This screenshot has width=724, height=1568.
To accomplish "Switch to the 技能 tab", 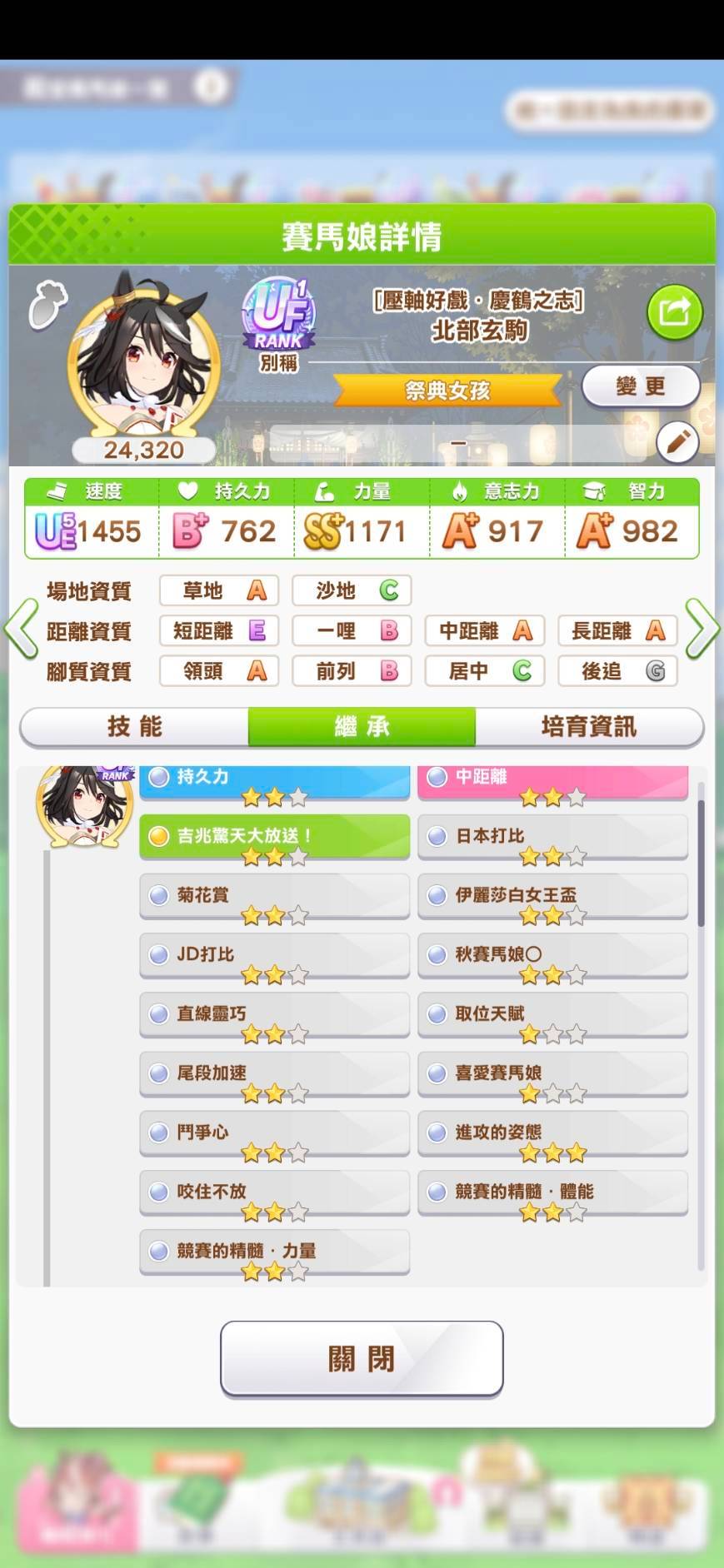I will [134, 726].
